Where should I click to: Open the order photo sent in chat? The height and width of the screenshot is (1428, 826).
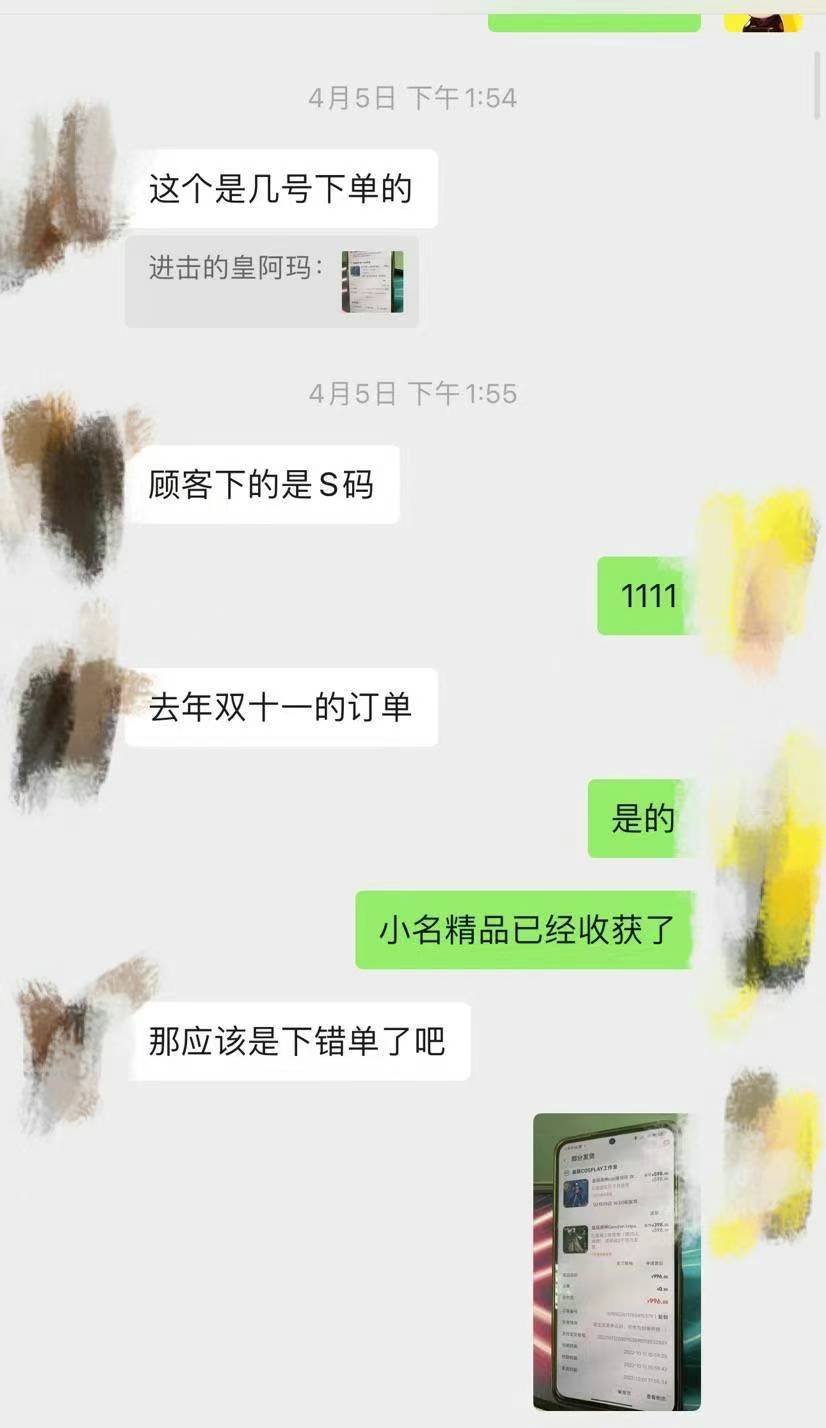[616, 1261]
